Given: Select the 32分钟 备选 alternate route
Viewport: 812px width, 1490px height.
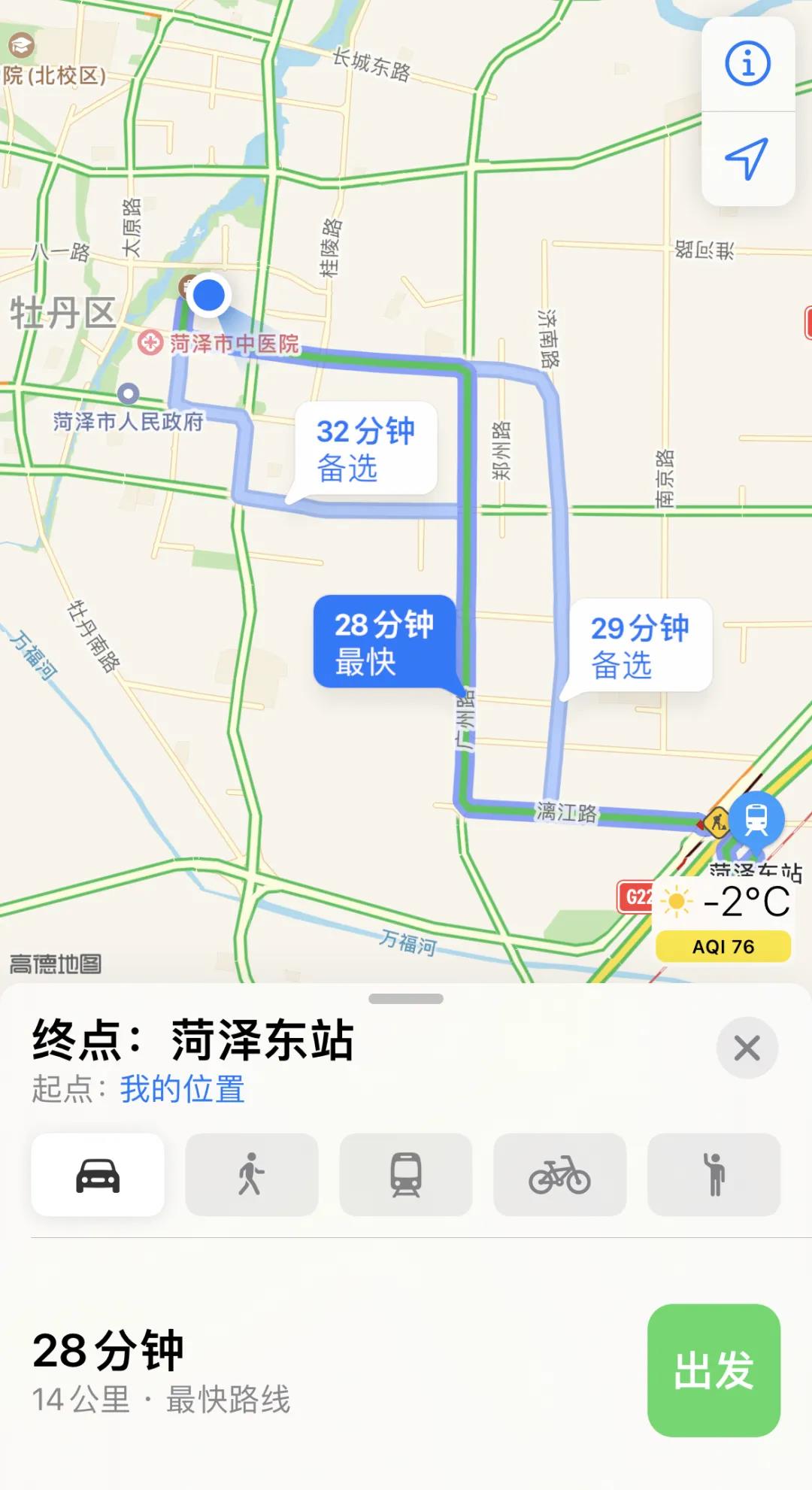Looking at the screenshot, I should (x=366, y=449).
